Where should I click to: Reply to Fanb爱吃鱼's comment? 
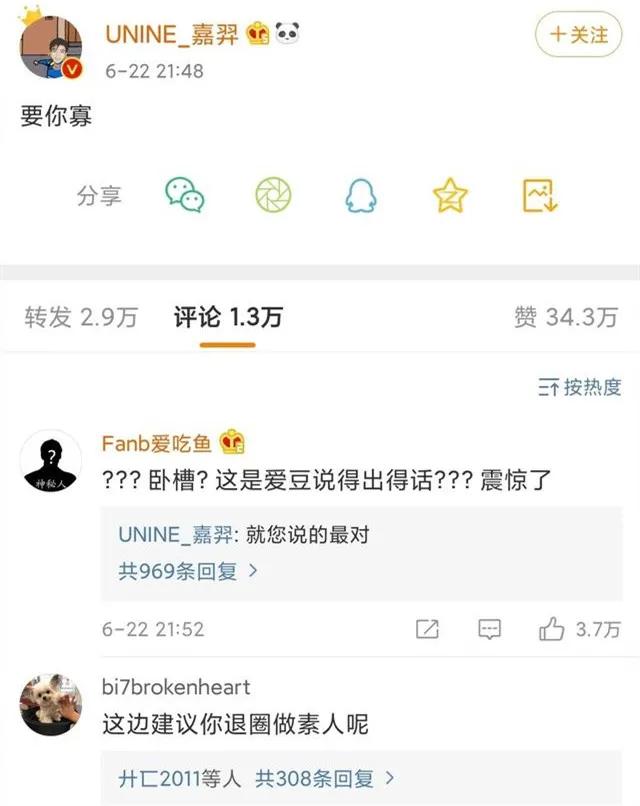(490, 629)
